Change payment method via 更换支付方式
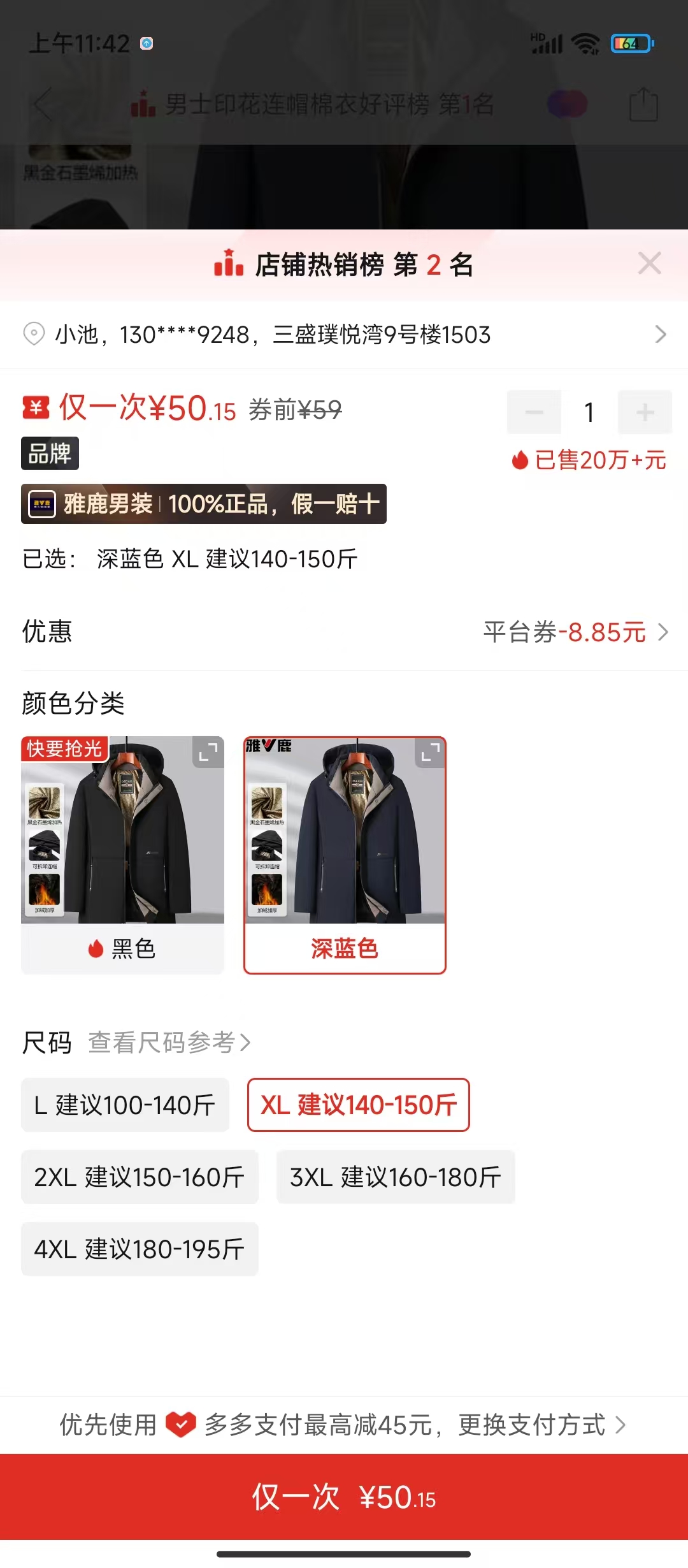688x1568 pixels. [541, 1425]
